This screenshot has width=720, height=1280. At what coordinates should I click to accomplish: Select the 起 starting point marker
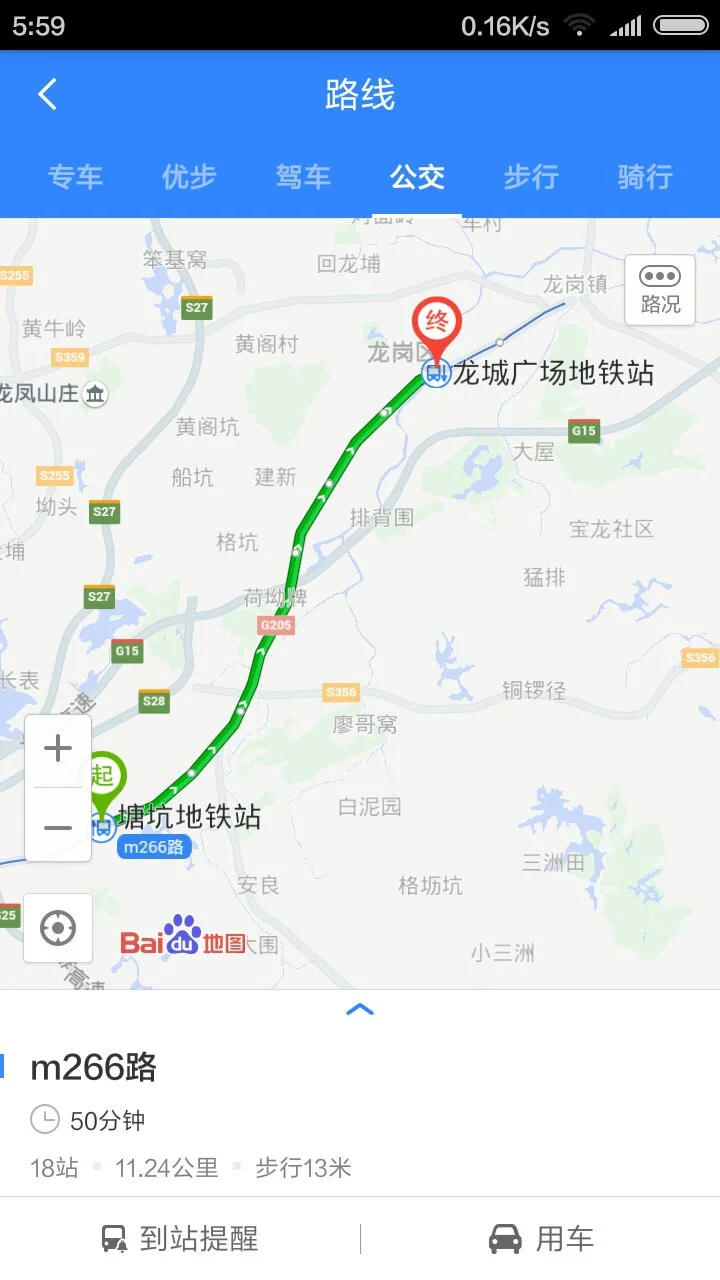pyautogui.click(x=106, y=775)
